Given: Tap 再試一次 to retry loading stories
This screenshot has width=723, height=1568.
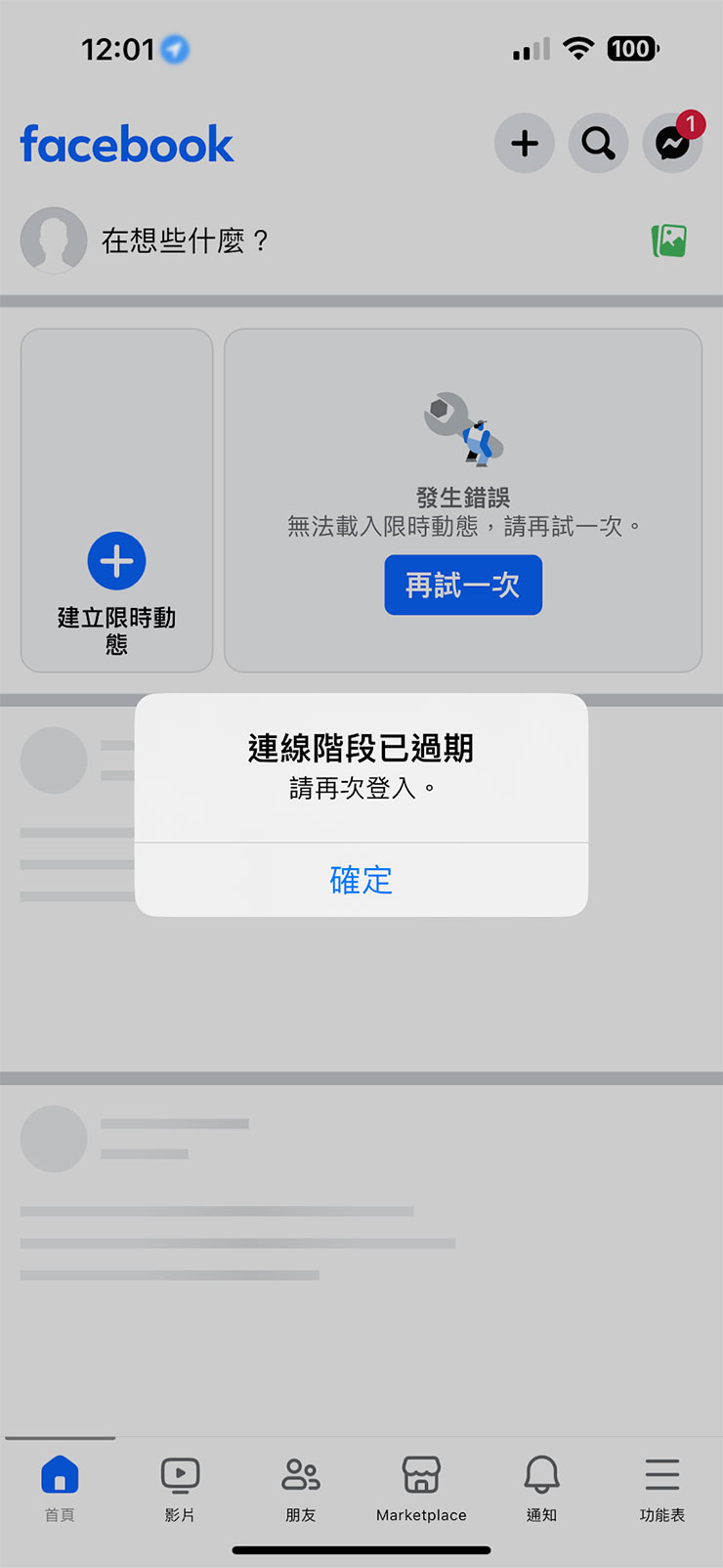Looking at the screenshot, I should [x=462, y=585].
